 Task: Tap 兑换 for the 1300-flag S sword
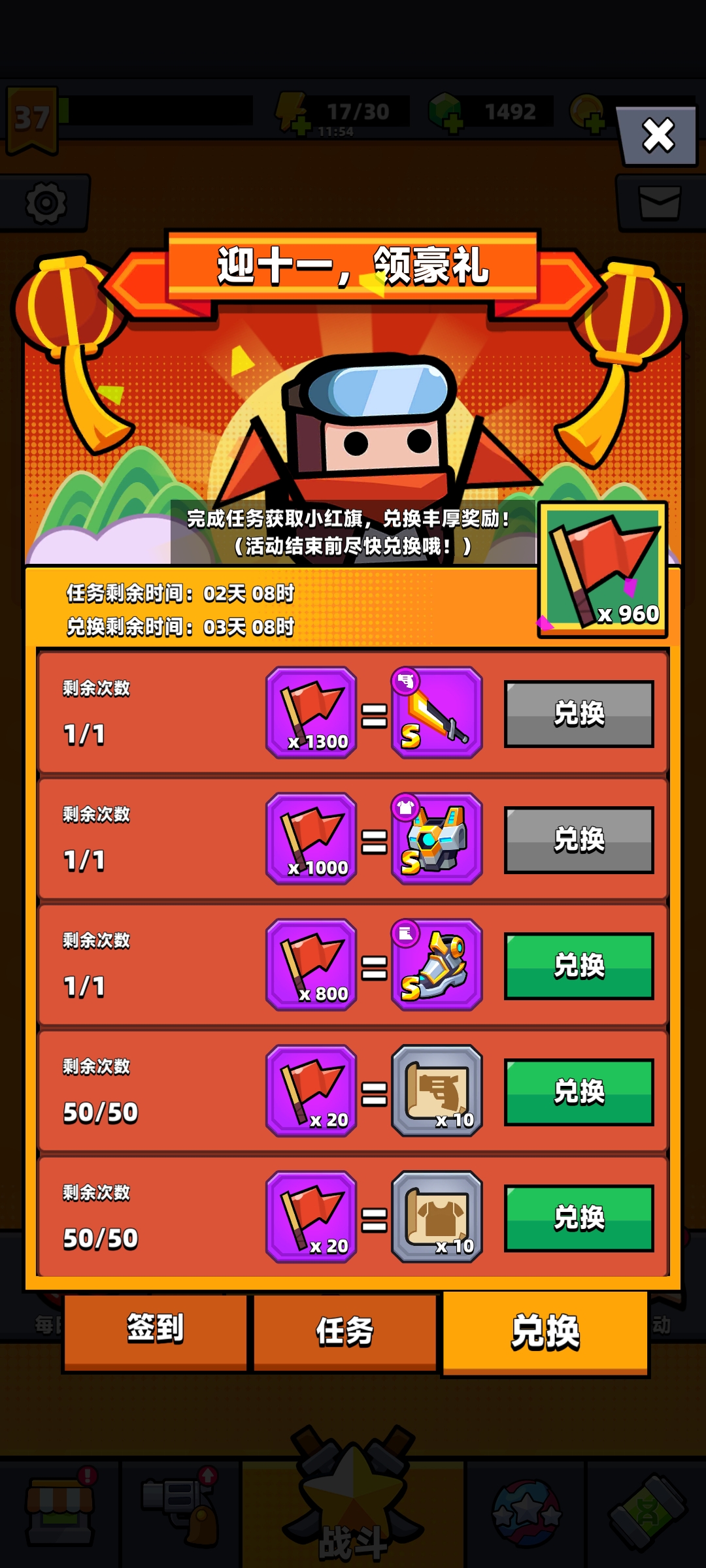(579, 713)
